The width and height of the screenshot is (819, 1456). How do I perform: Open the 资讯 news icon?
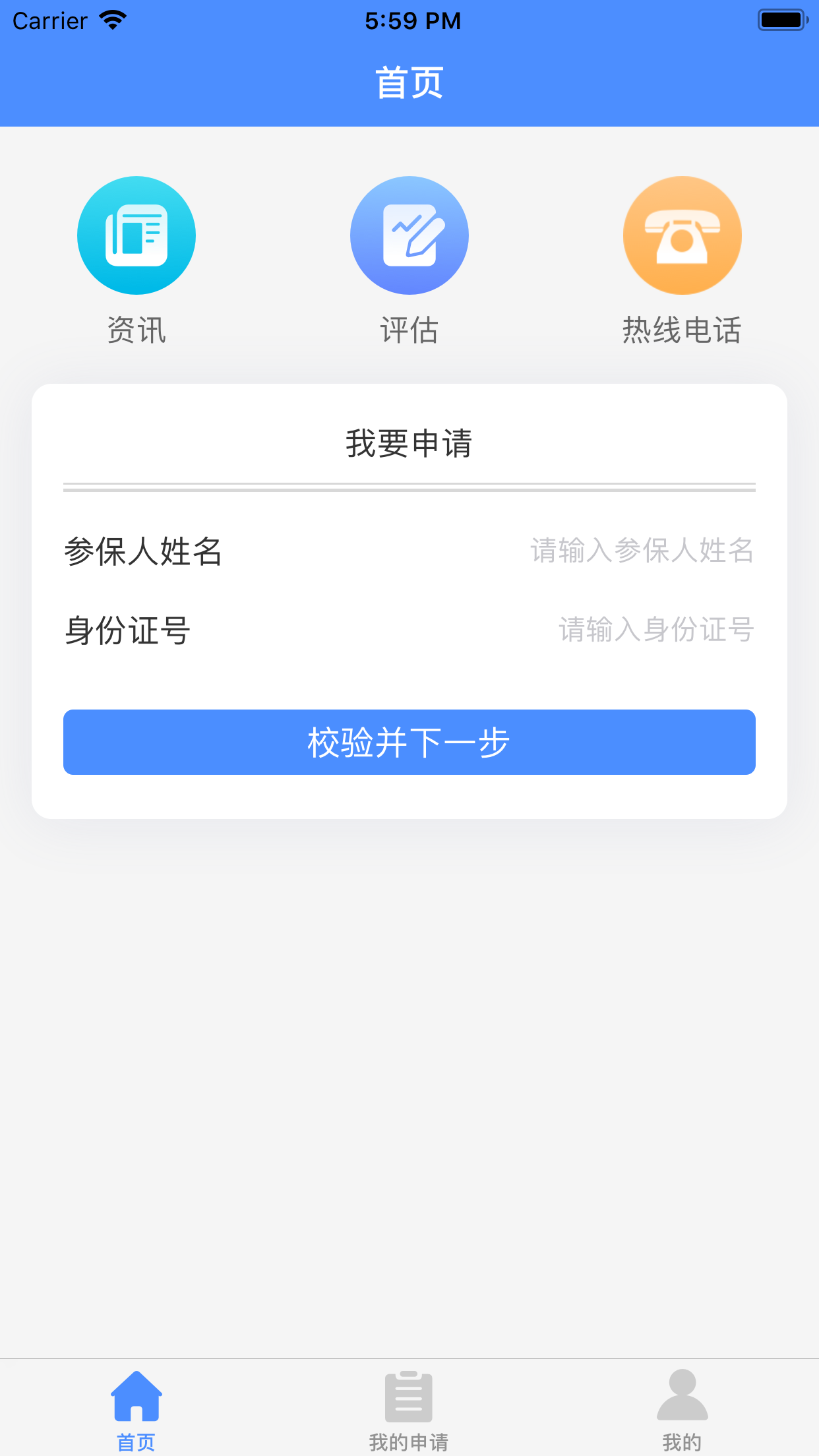136,235
